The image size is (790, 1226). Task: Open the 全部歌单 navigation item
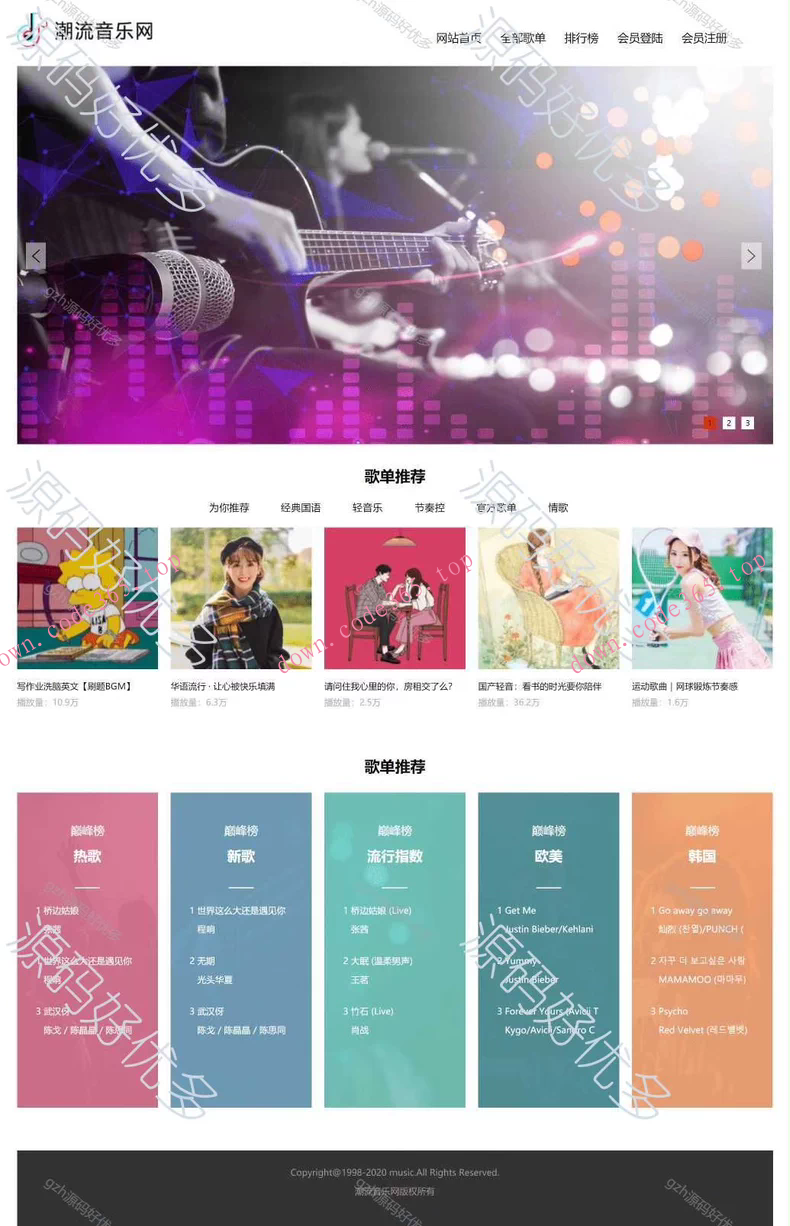[x=522, y=38]
